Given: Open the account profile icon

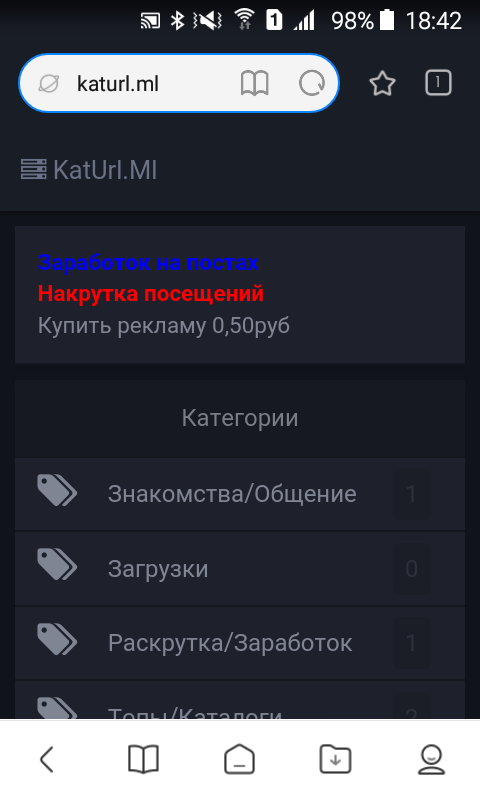Looking at the screenshot, I should point(432,759).
